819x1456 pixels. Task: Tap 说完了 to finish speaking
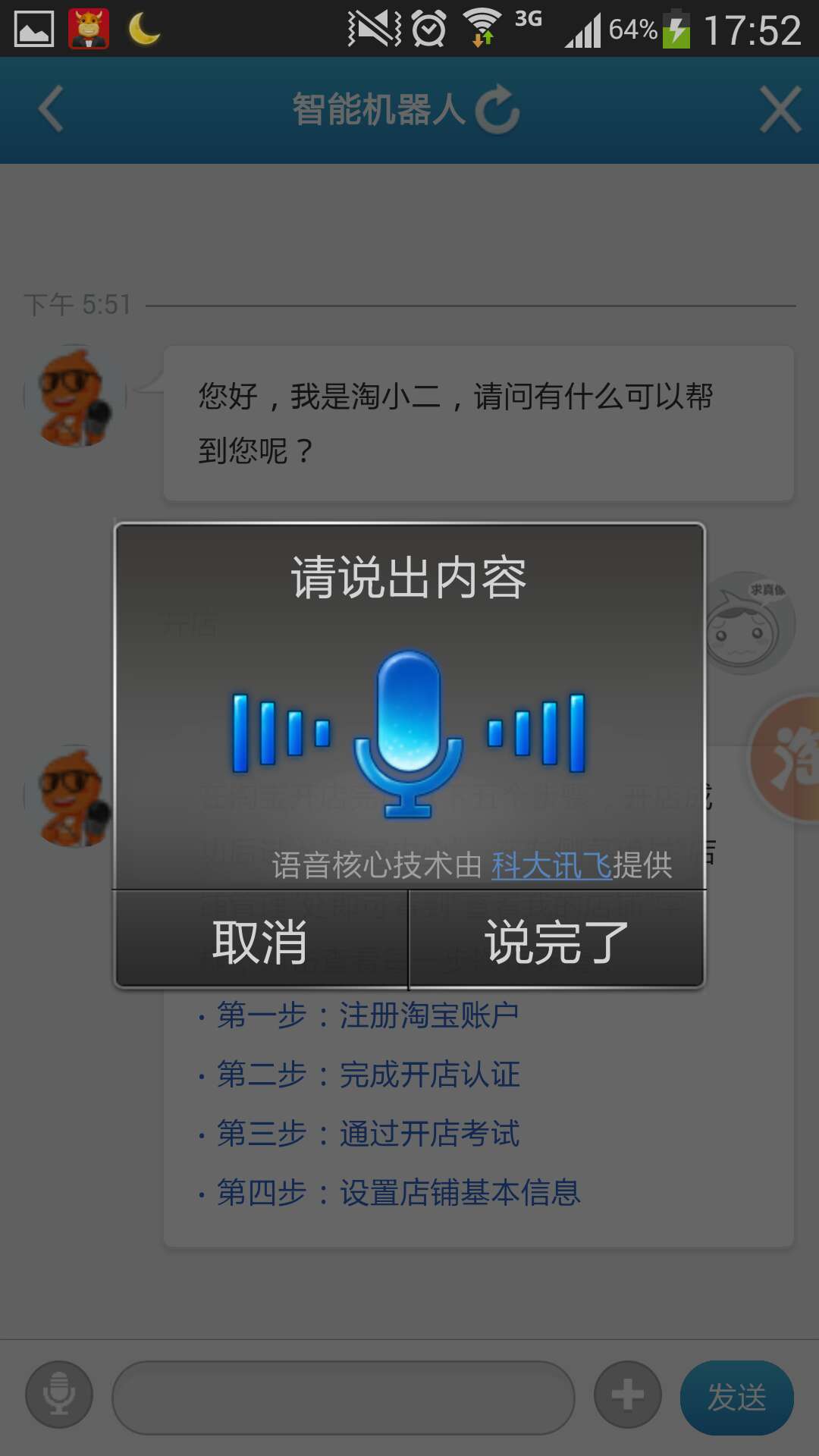pos(557,940)
